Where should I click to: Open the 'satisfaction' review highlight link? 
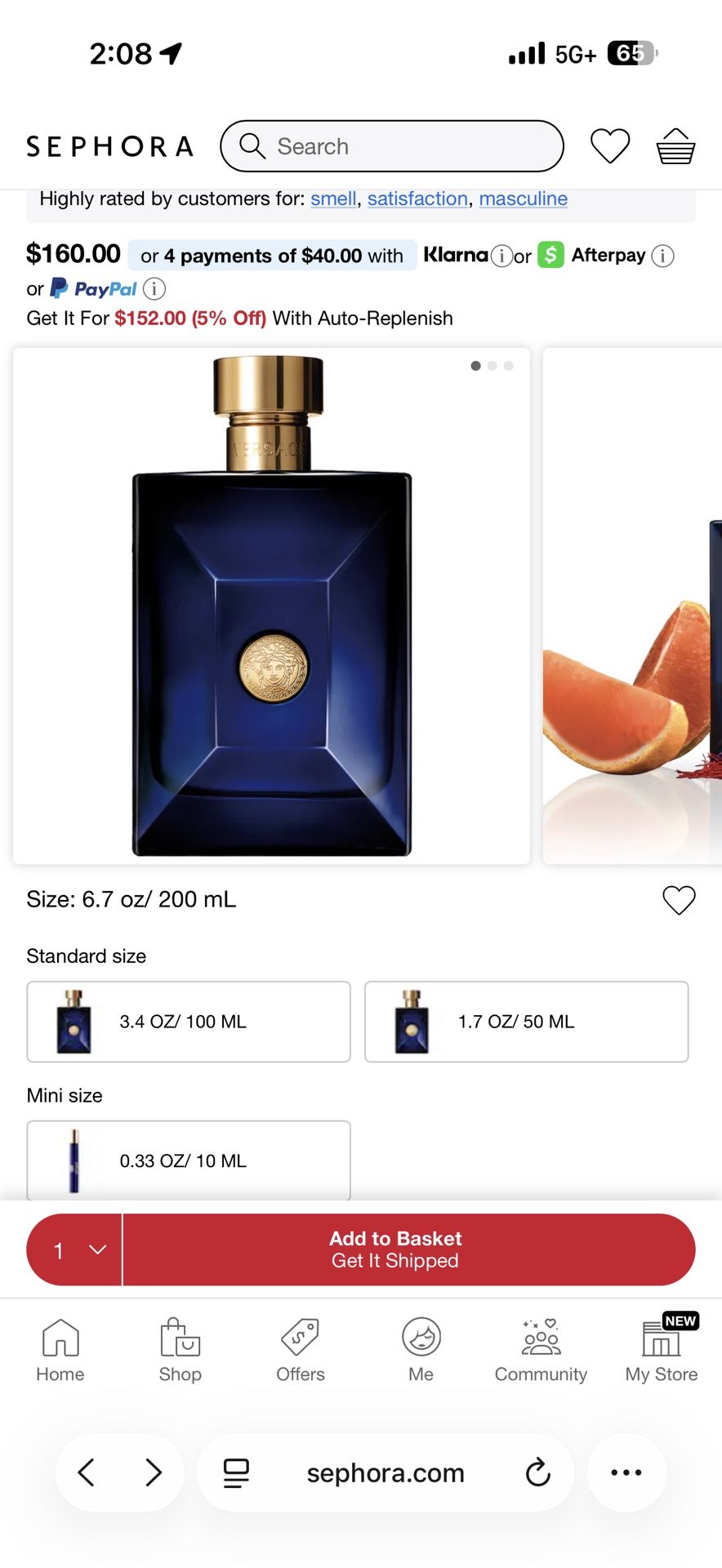click(417, 198)
